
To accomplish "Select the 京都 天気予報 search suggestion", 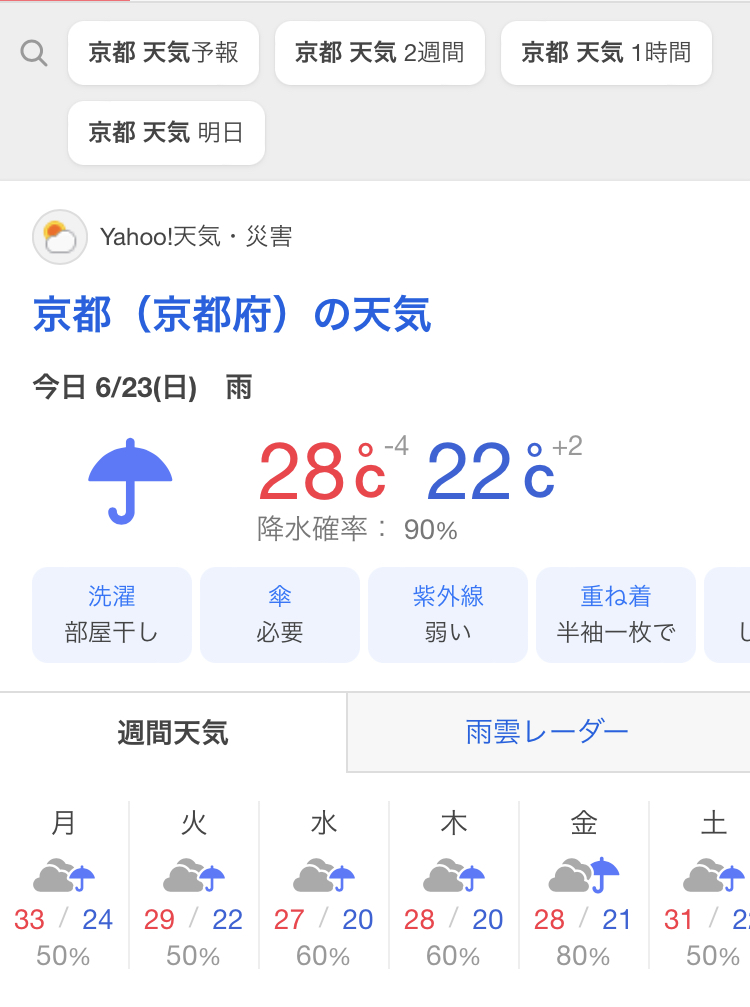I will point(163,53).
